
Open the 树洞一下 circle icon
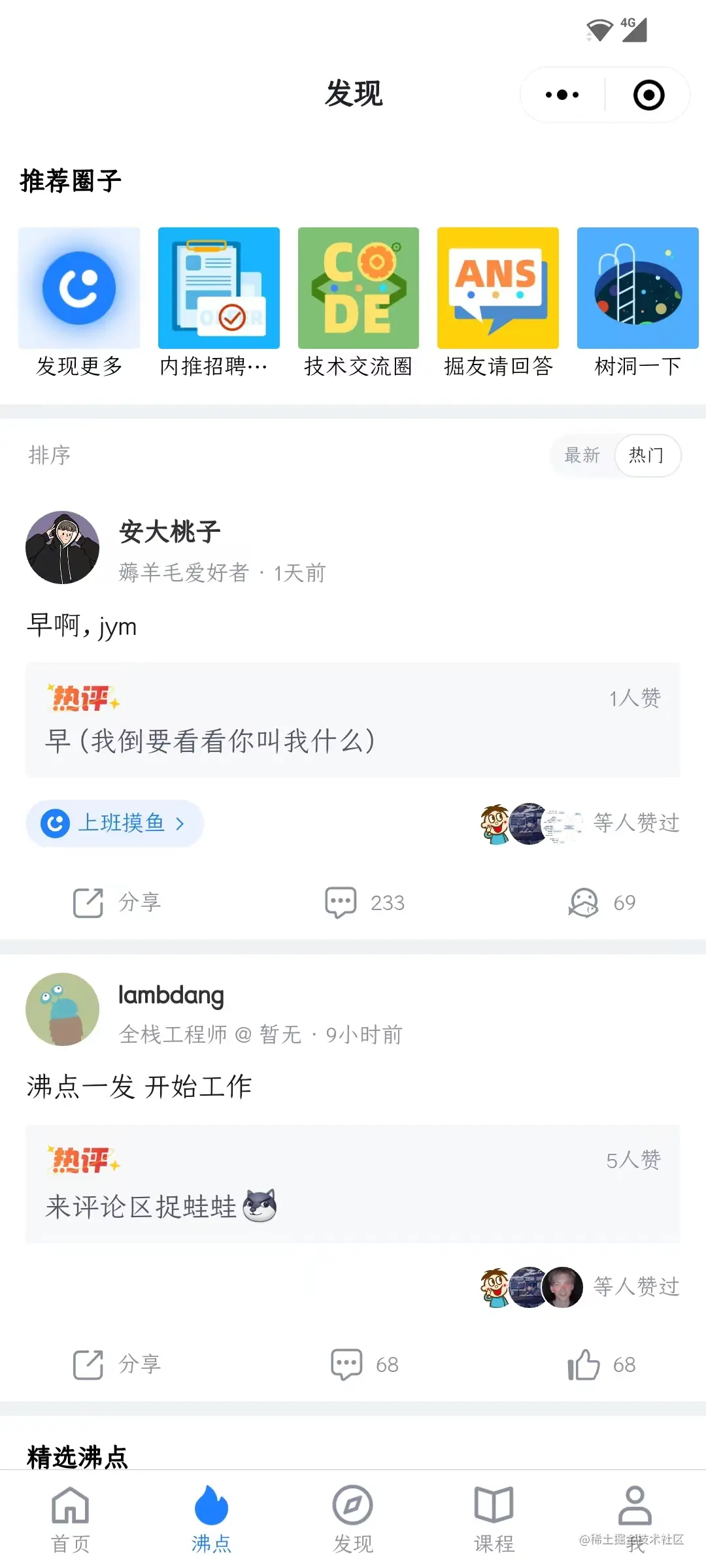pyautogui.click(x=637, y=288)
